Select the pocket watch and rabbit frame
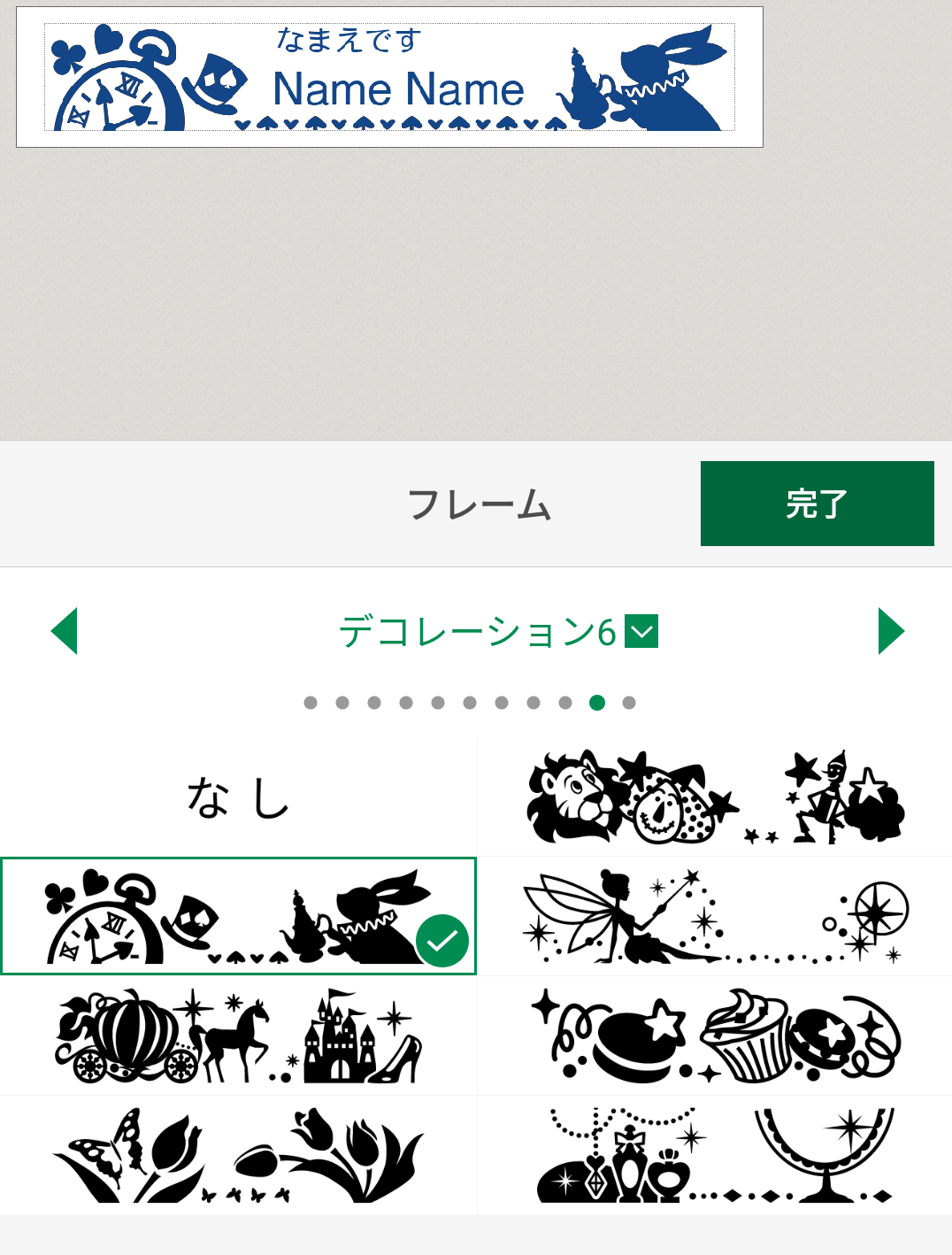This screenshot has width=952, height=1255. pos(238,916)
